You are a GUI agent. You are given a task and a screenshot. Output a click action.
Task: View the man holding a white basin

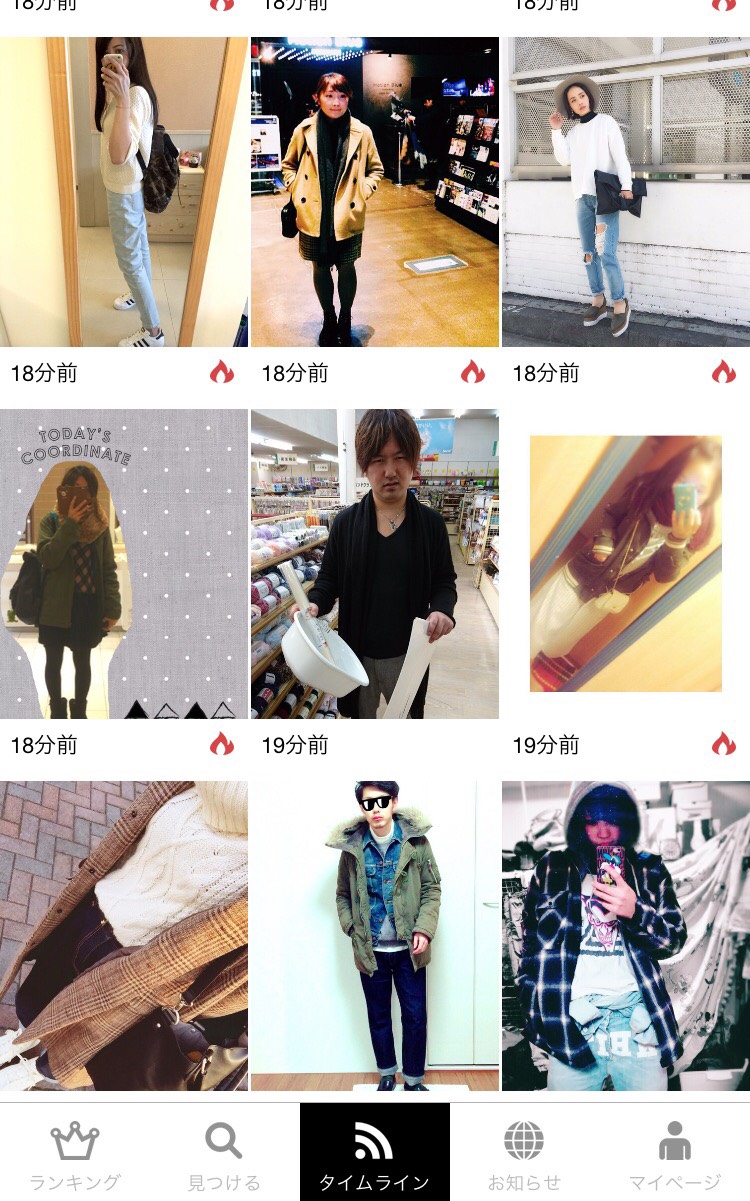coord(374,564)
